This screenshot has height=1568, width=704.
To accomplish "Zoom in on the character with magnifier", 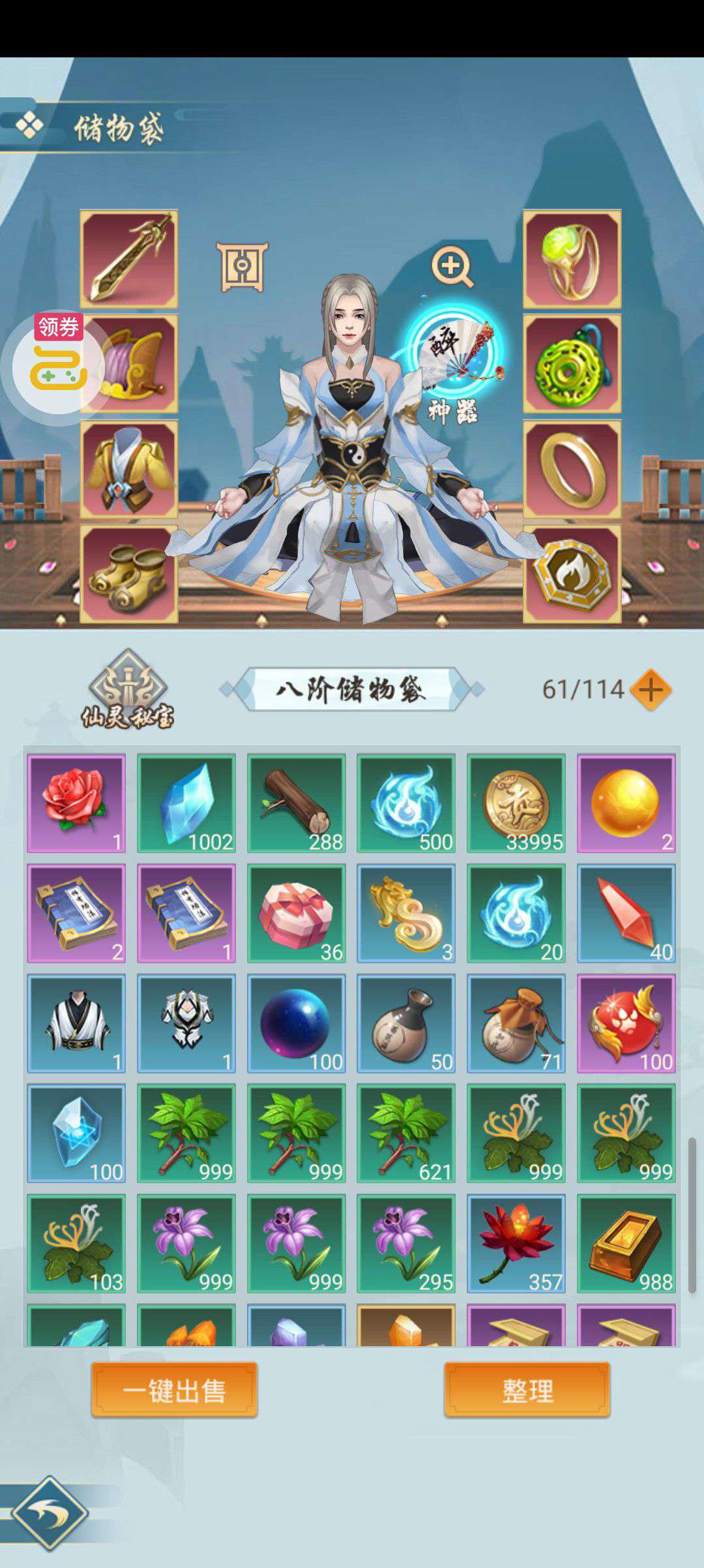I will pyautogui.click(x=452, y=266).
